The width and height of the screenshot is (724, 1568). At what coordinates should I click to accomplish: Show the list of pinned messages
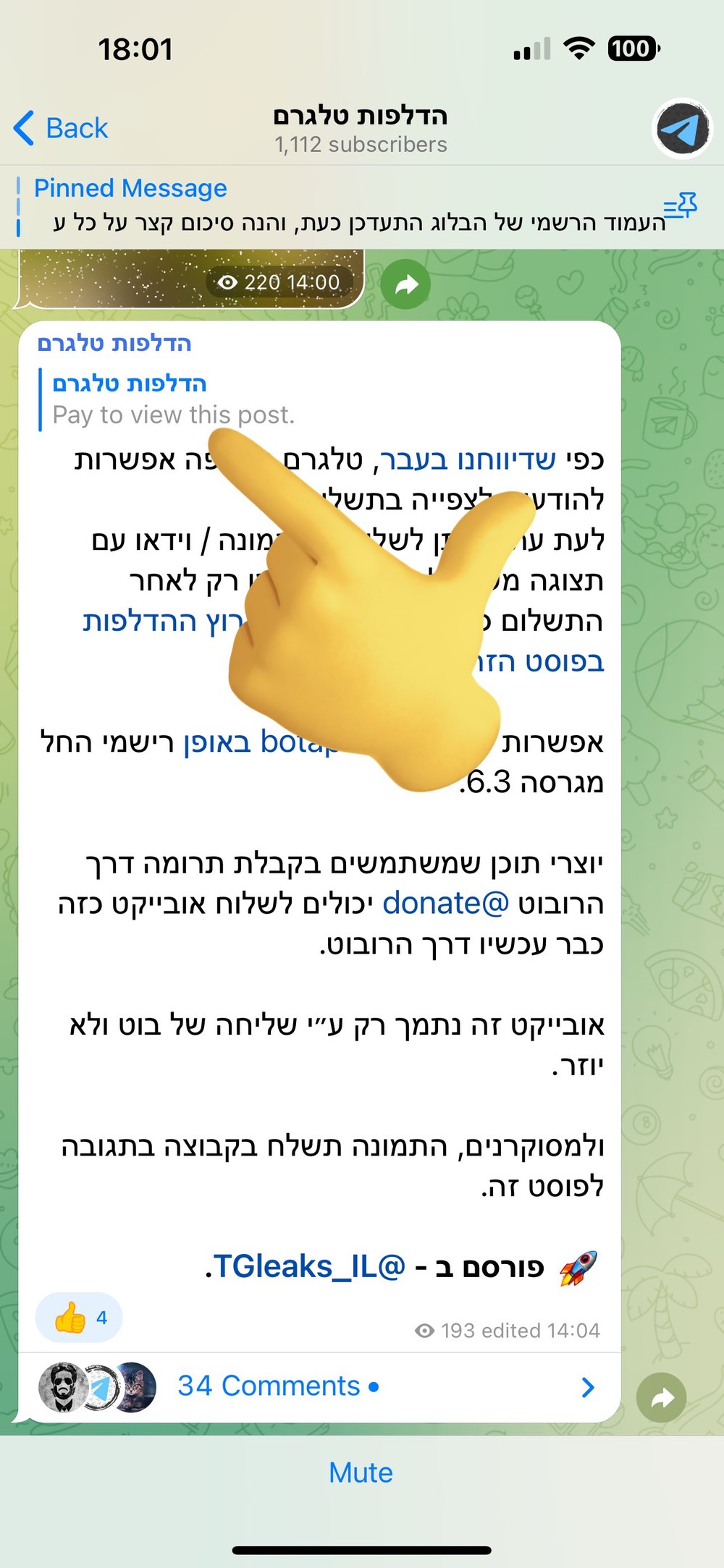pyautogui.click(x=680, y=207)
